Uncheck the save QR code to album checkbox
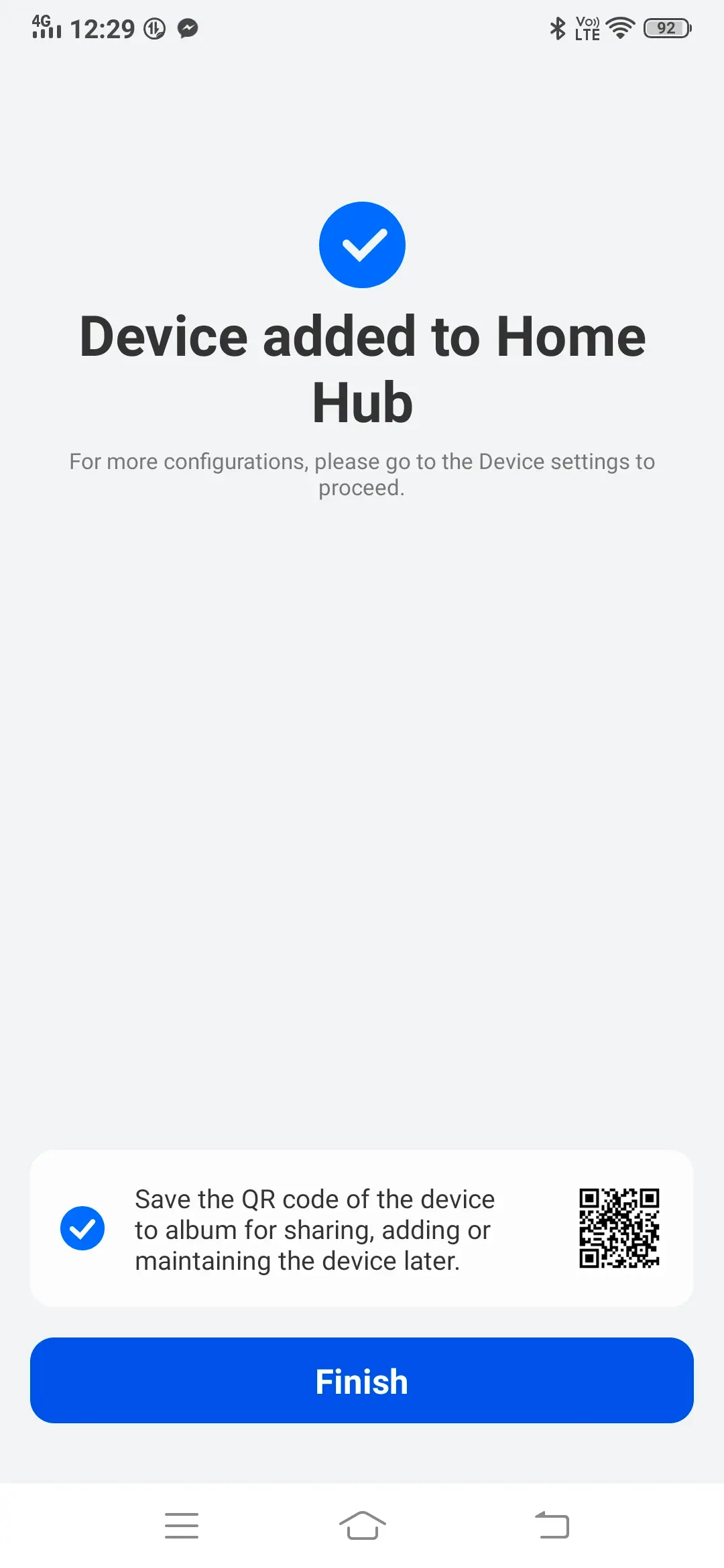The image size is (724, 1568). point(82,1228)
